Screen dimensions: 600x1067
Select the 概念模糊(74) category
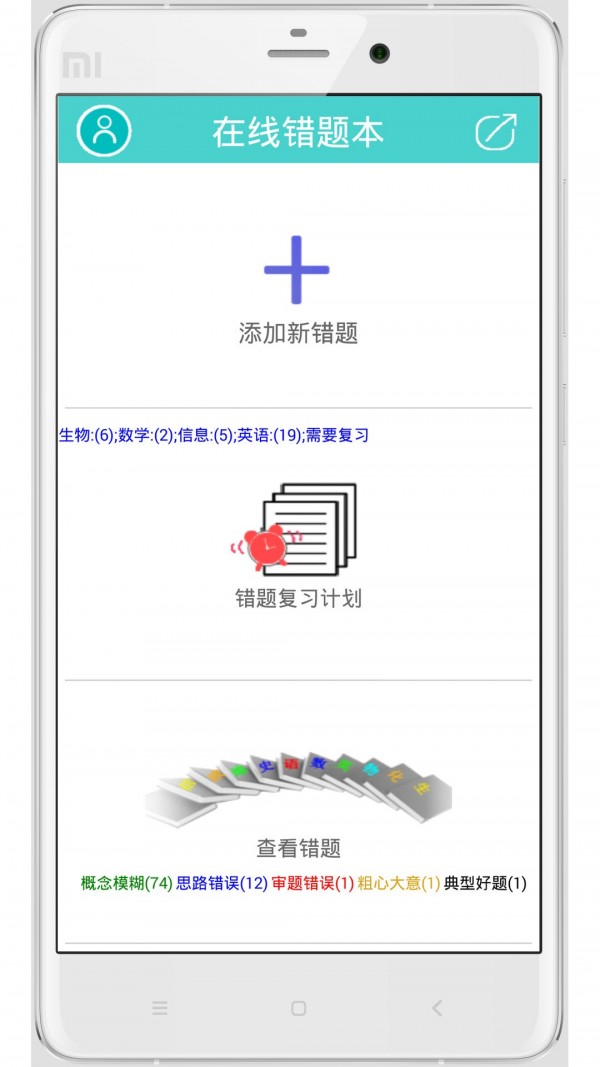(x=127, y=884)
